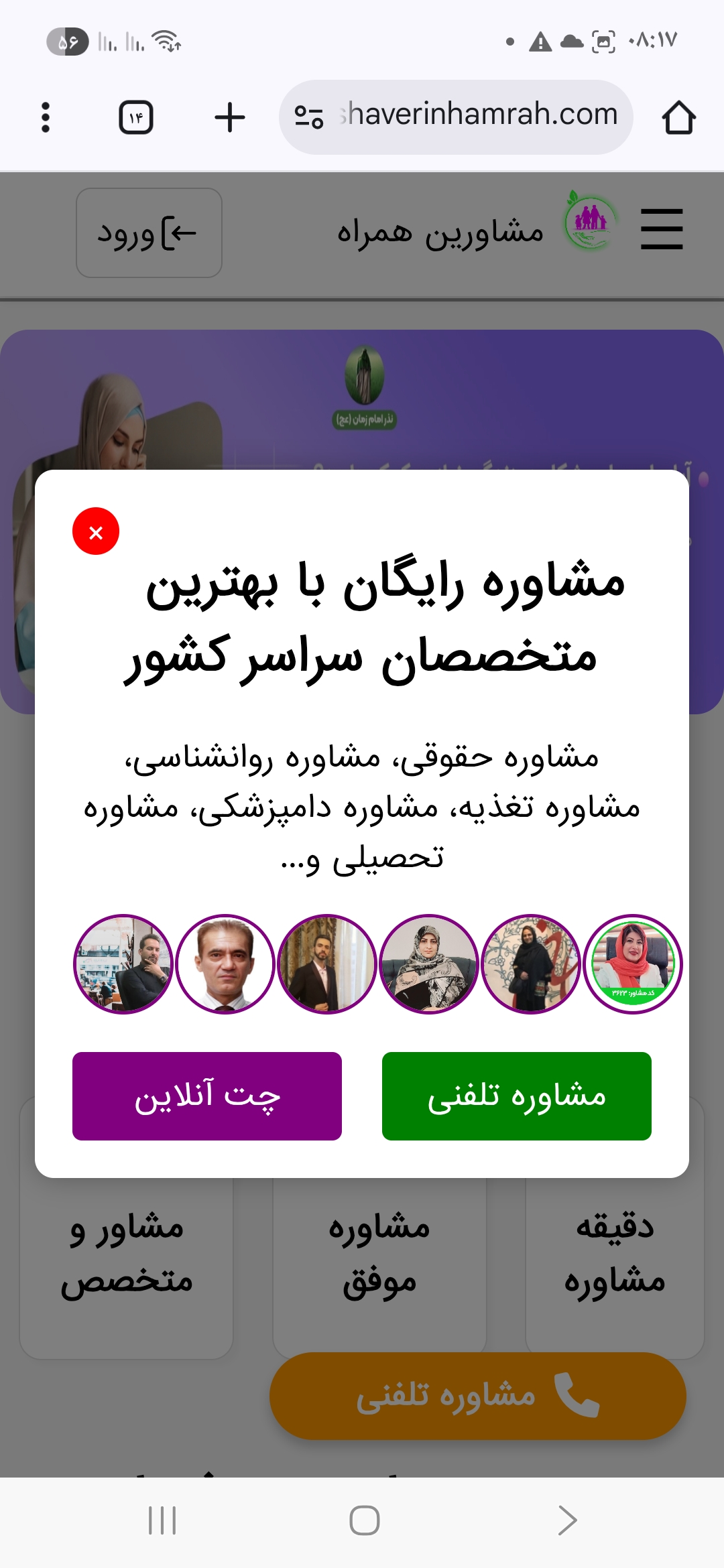Open recent apps from navigation bar
The width and height of the screenshot is (724, 1568).
coord(162,1520)
